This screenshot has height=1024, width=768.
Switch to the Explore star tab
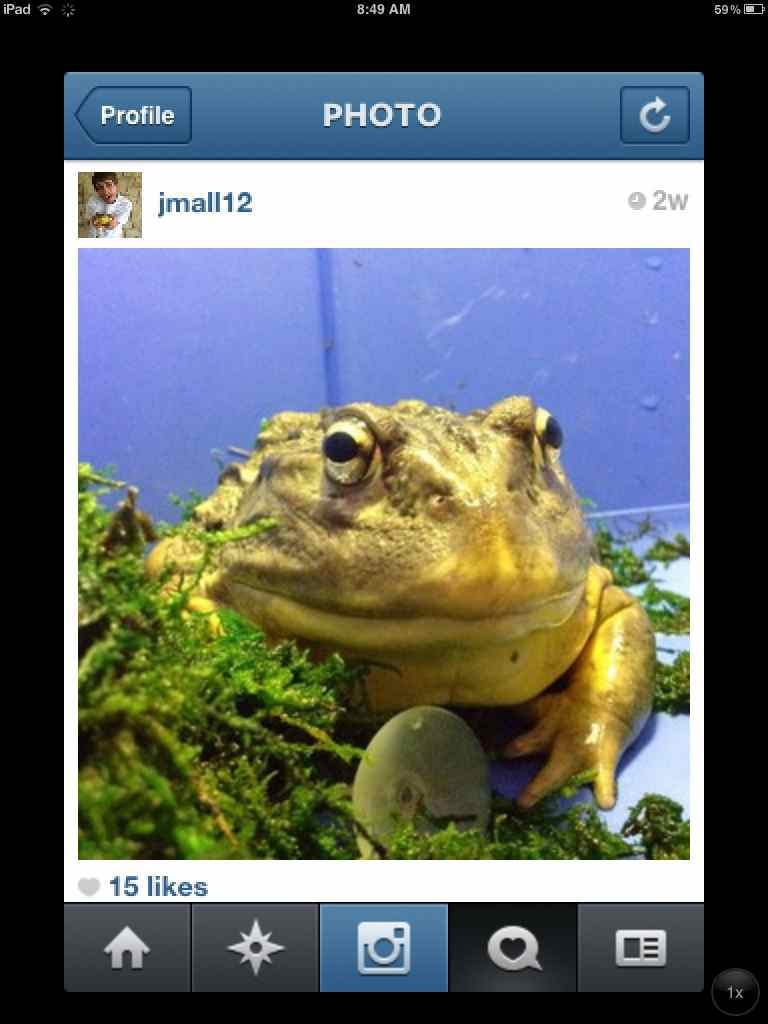click(255, 948)
